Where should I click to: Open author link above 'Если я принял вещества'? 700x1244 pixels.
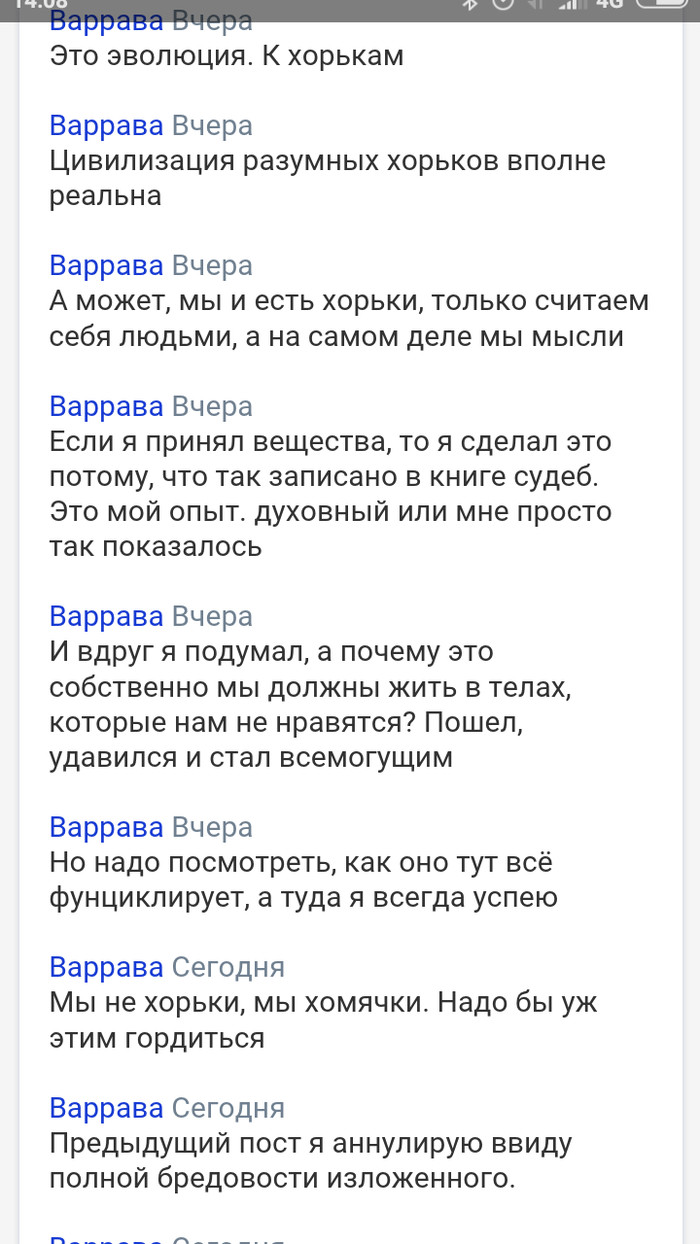(106, 407)
